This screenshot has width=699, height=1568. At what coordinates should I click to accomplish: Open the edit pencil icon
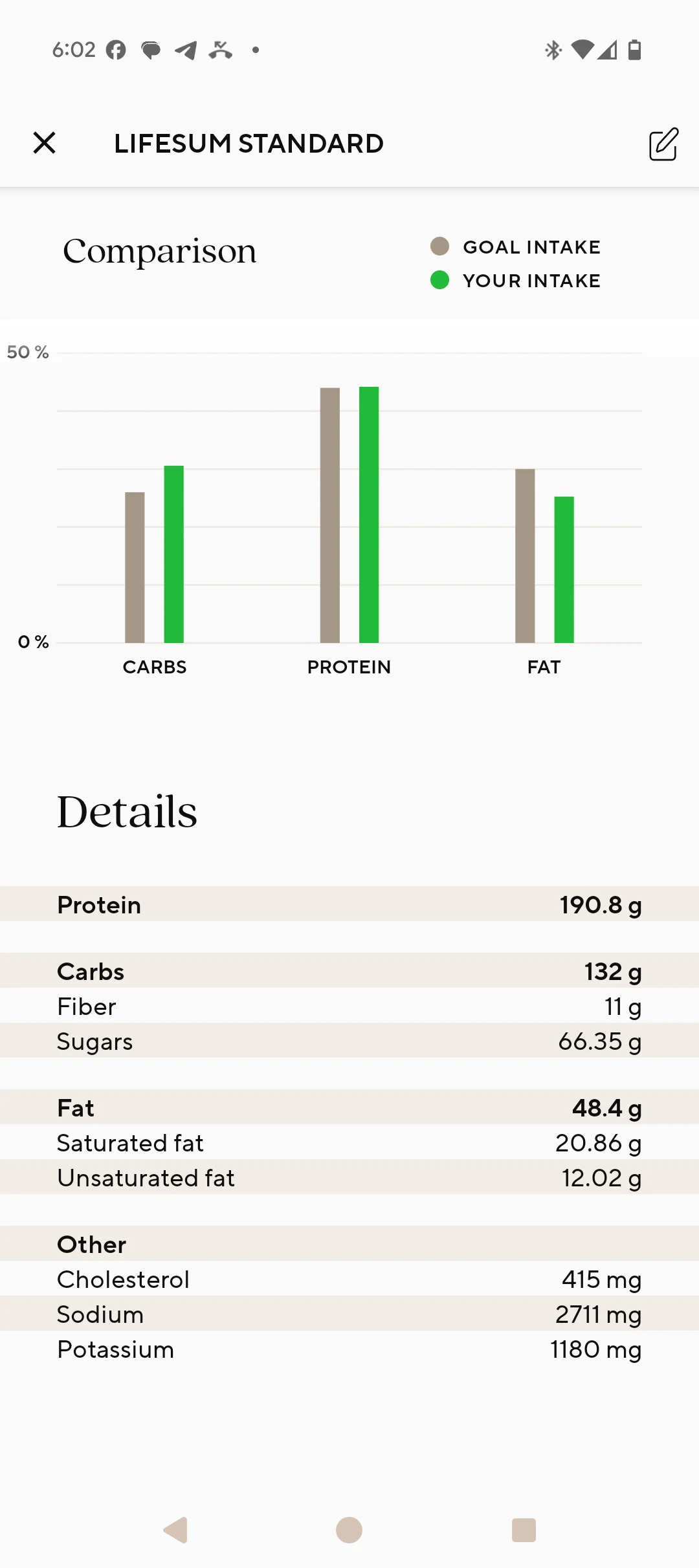663,144
